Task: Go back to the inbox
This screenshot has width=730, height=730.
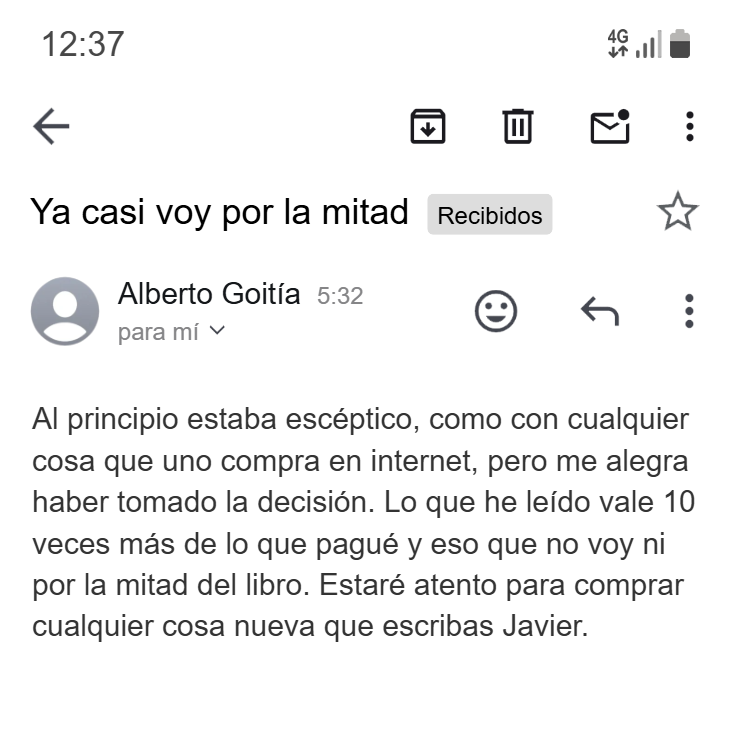Action: 51,126
